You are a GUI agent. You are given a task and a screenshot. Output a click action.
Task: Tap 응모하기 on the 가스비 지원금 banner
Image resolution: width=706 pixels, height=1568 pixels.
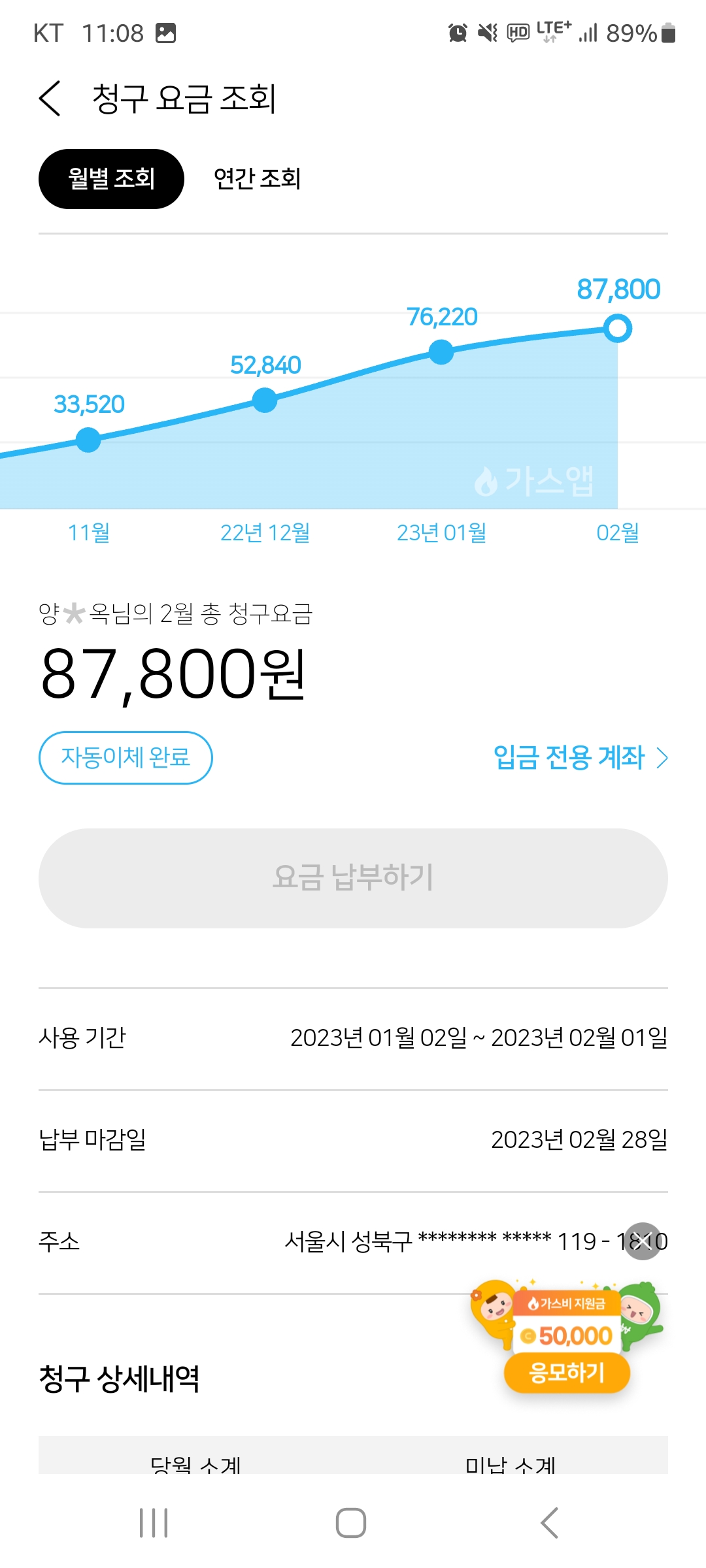567,1372
